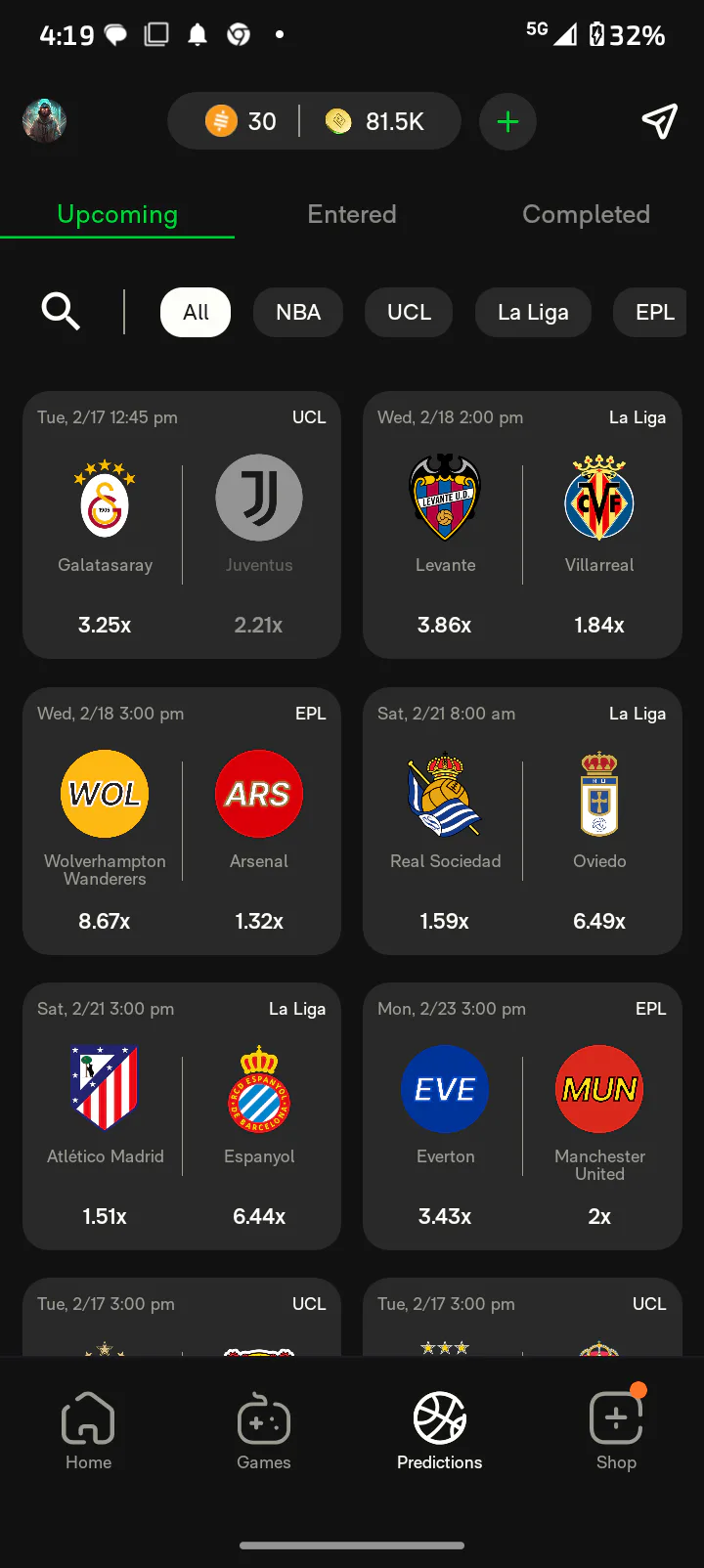Open the profile avatar
This screenshot has width=704, height=1568.
coord(44,121)
